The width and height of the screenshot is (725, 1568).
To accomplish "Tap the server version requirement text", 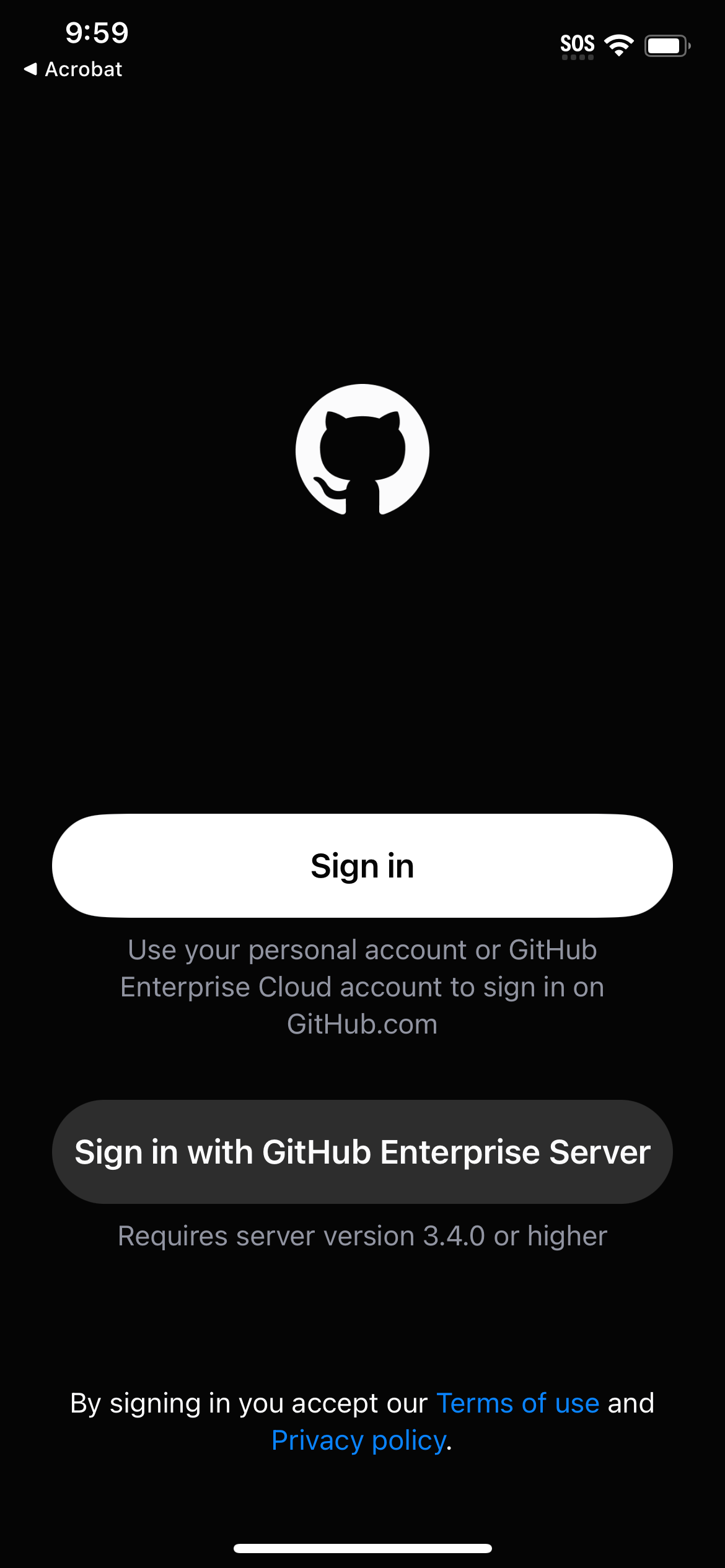I will tap(362, 1235).
